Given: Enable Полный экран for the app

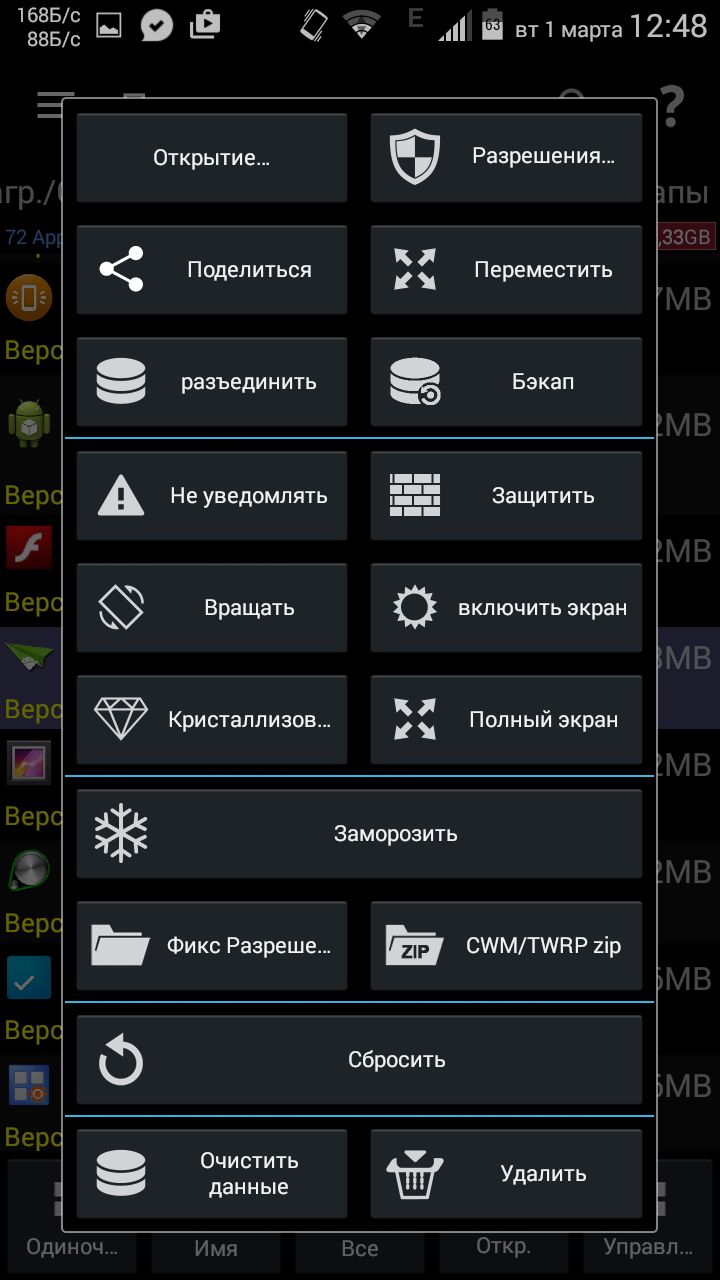Looking at the screenshot, I should (x=506, y=720).
